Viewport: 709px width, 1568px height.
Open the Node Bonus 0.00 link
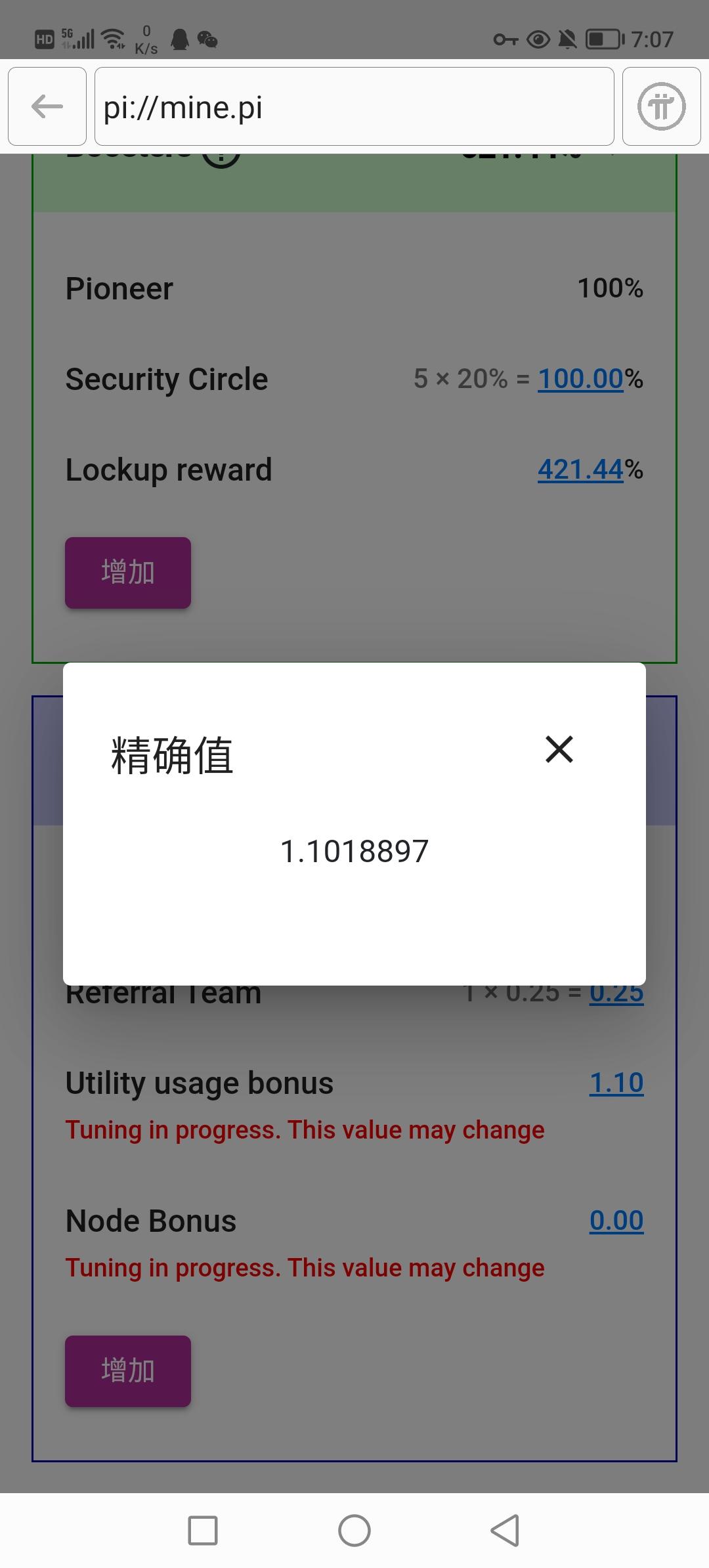coord(616,1221)
